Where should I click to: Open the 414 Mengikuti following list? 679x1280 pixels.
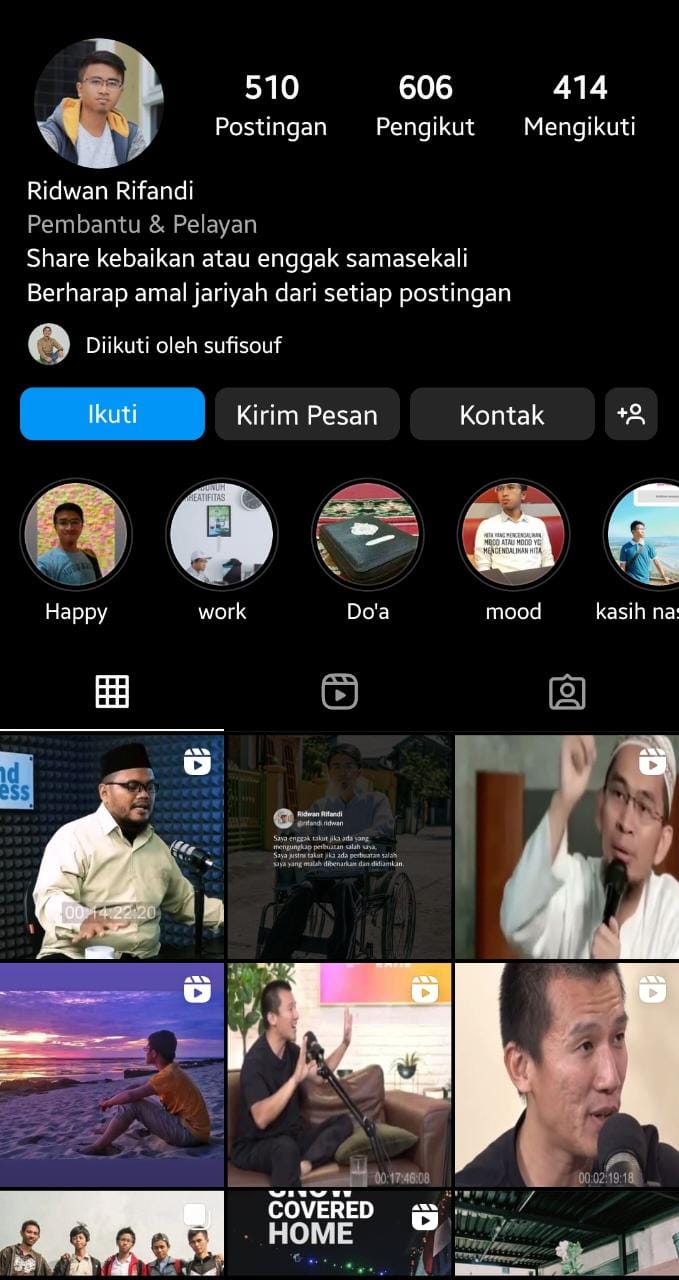tap(579, 105)
